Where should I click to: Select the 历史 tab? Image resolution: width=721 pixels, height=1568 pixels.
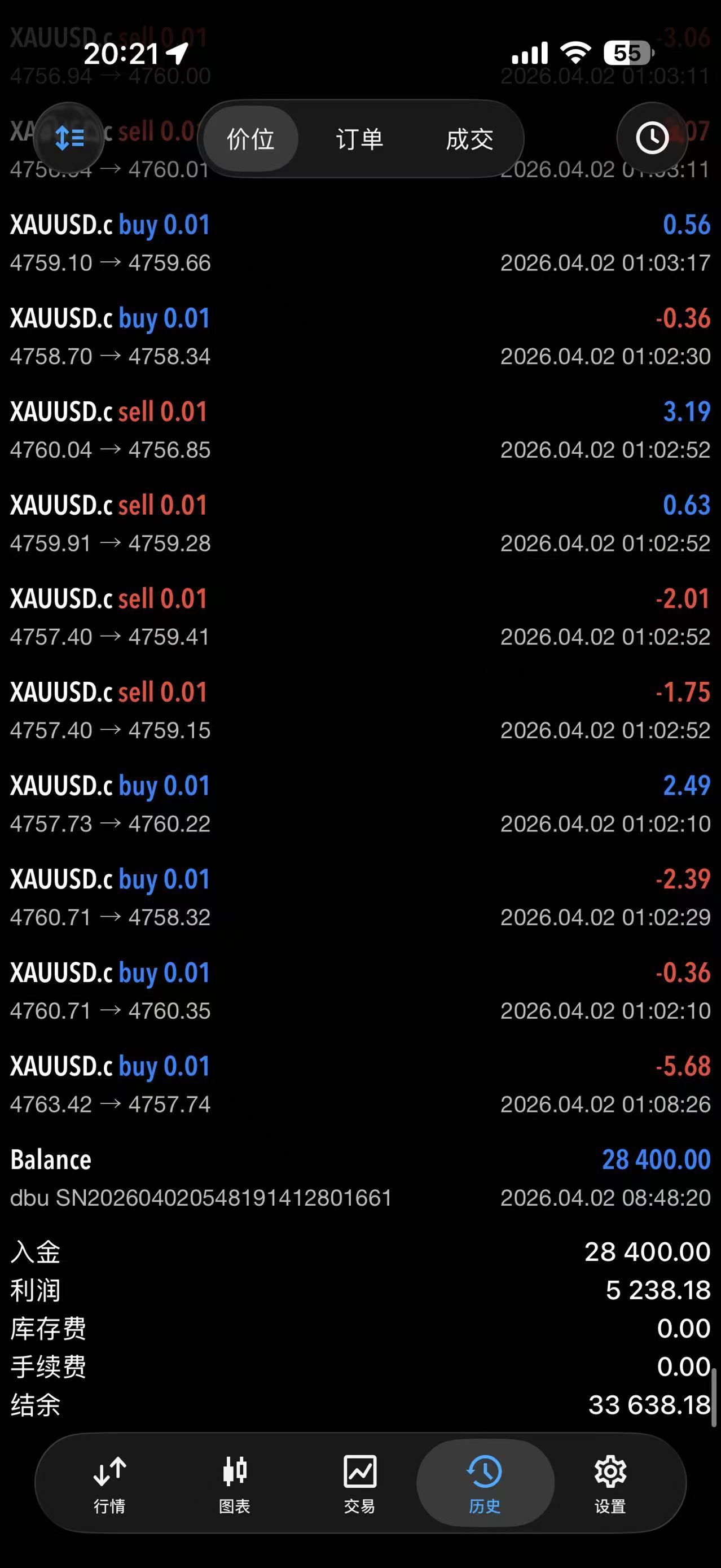[484, 1483]
